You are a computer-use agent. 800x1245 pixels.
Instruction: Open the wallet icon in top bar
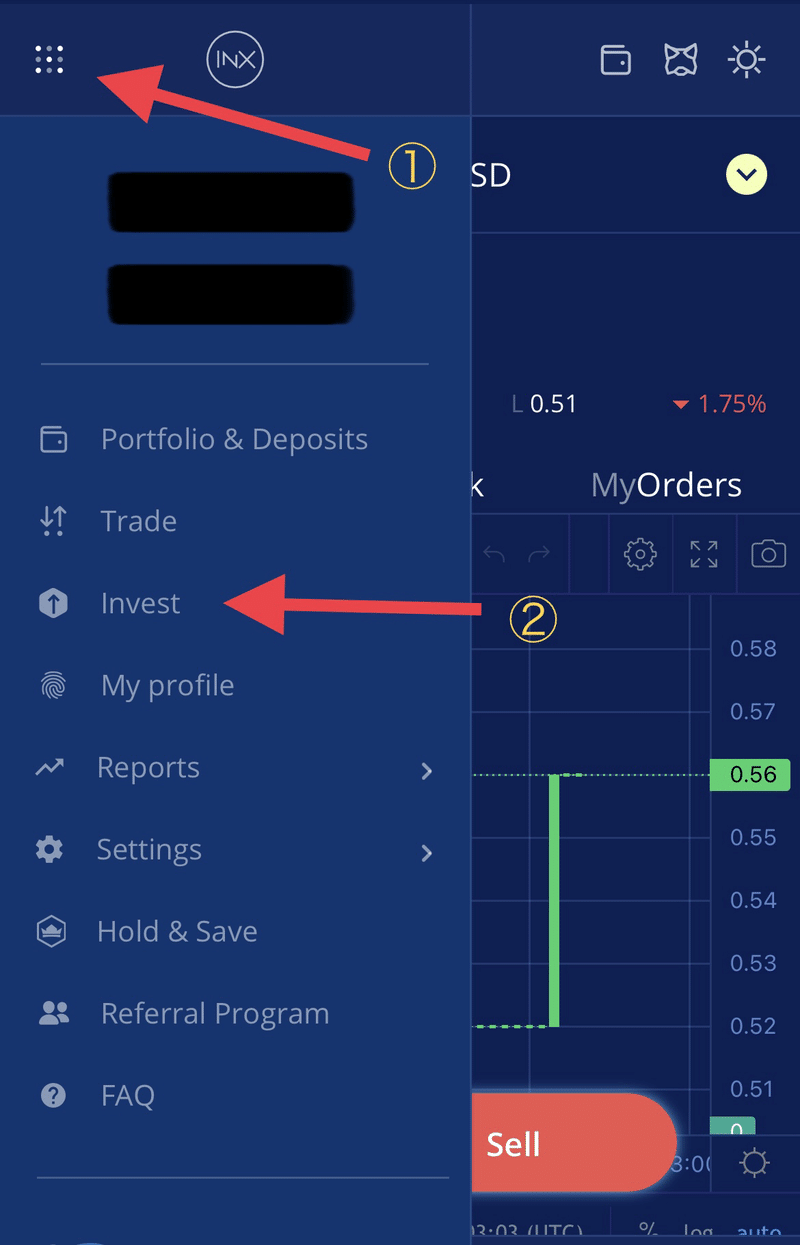(x=616, y=60)
